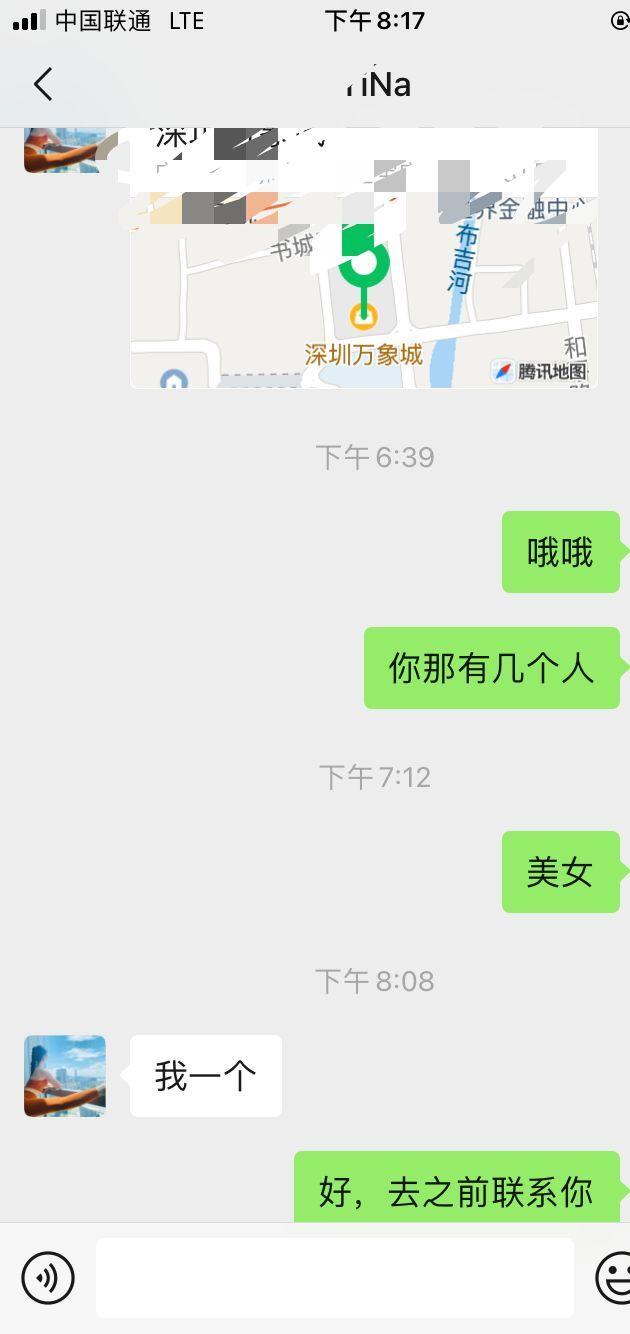Viewport: 630px width, 1334px height.
Task: Open the shared location map for 深圳万象城
Action: (363, 290)
